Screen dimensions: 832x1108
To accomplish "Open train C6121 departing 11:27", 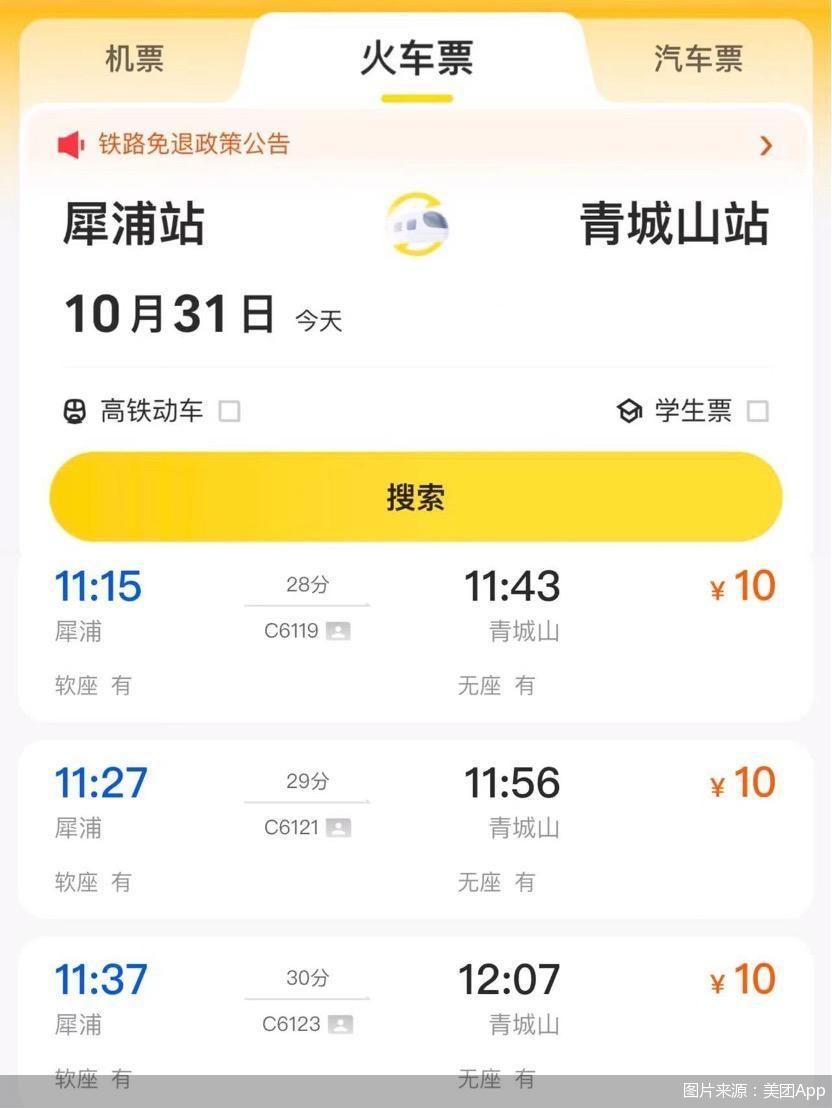I will point(415,830).
